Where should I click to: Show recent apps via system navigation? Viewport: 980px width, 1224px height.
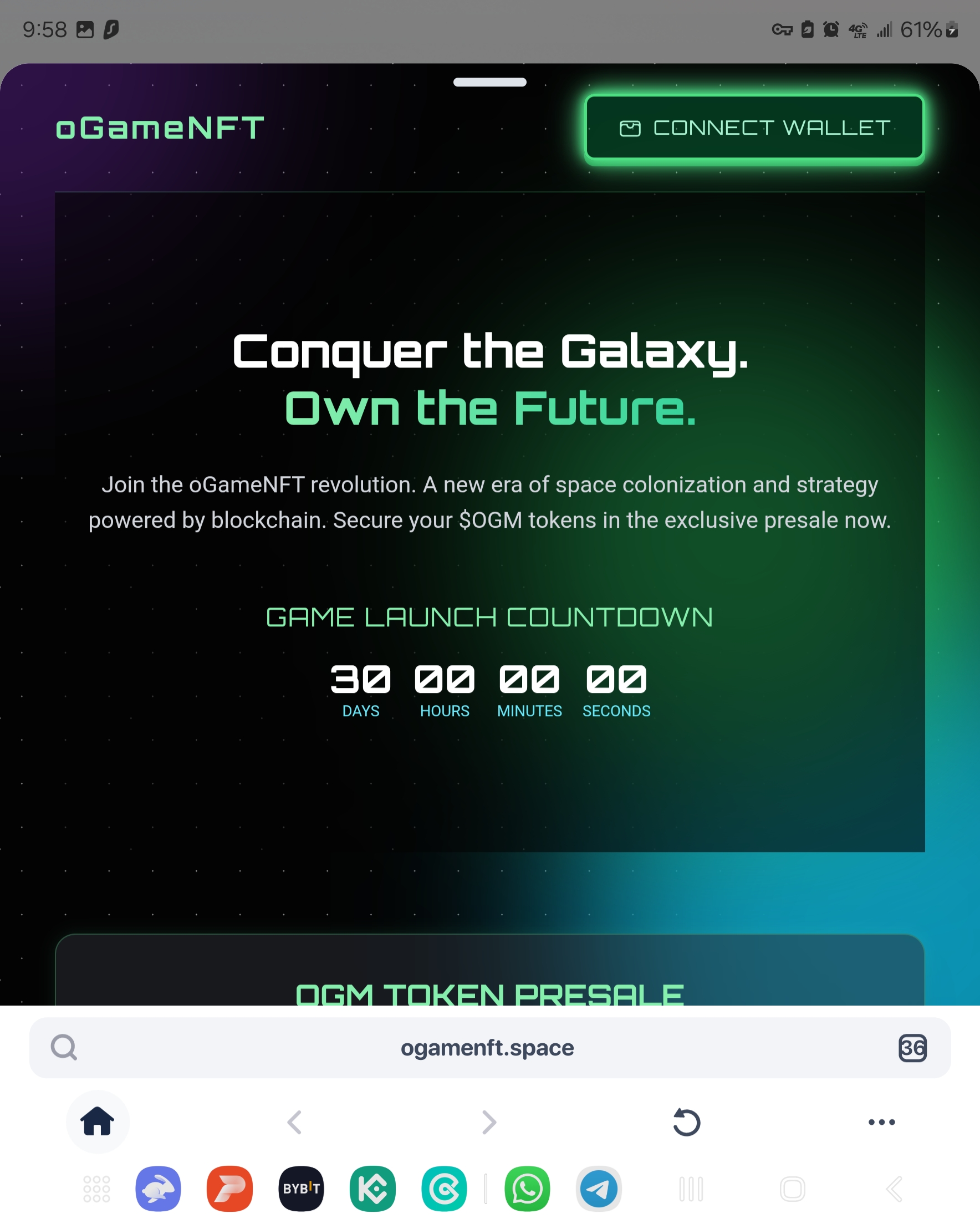pyautogui.click(x=691, y=1189)
